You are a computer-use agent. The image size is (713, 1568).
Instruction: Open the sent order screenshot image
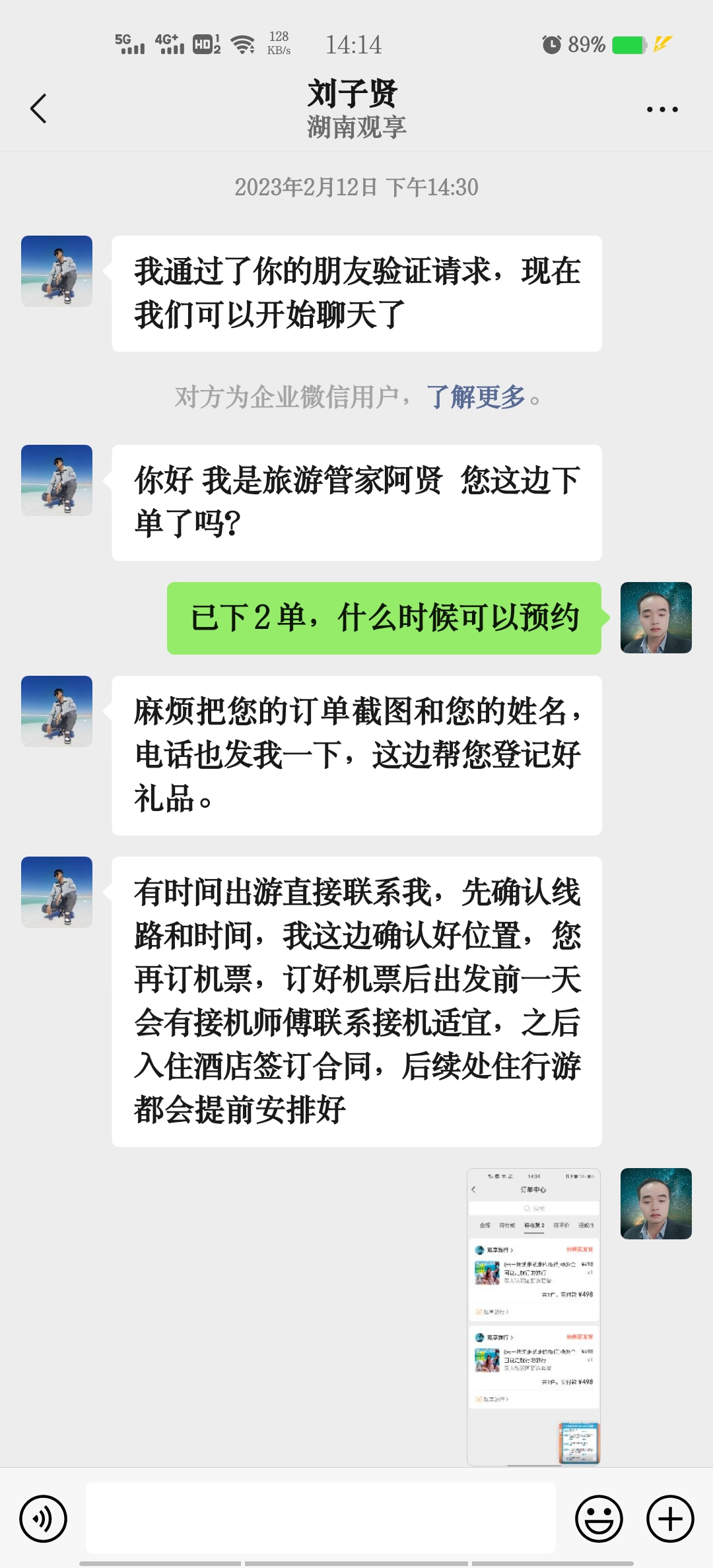533,1317
